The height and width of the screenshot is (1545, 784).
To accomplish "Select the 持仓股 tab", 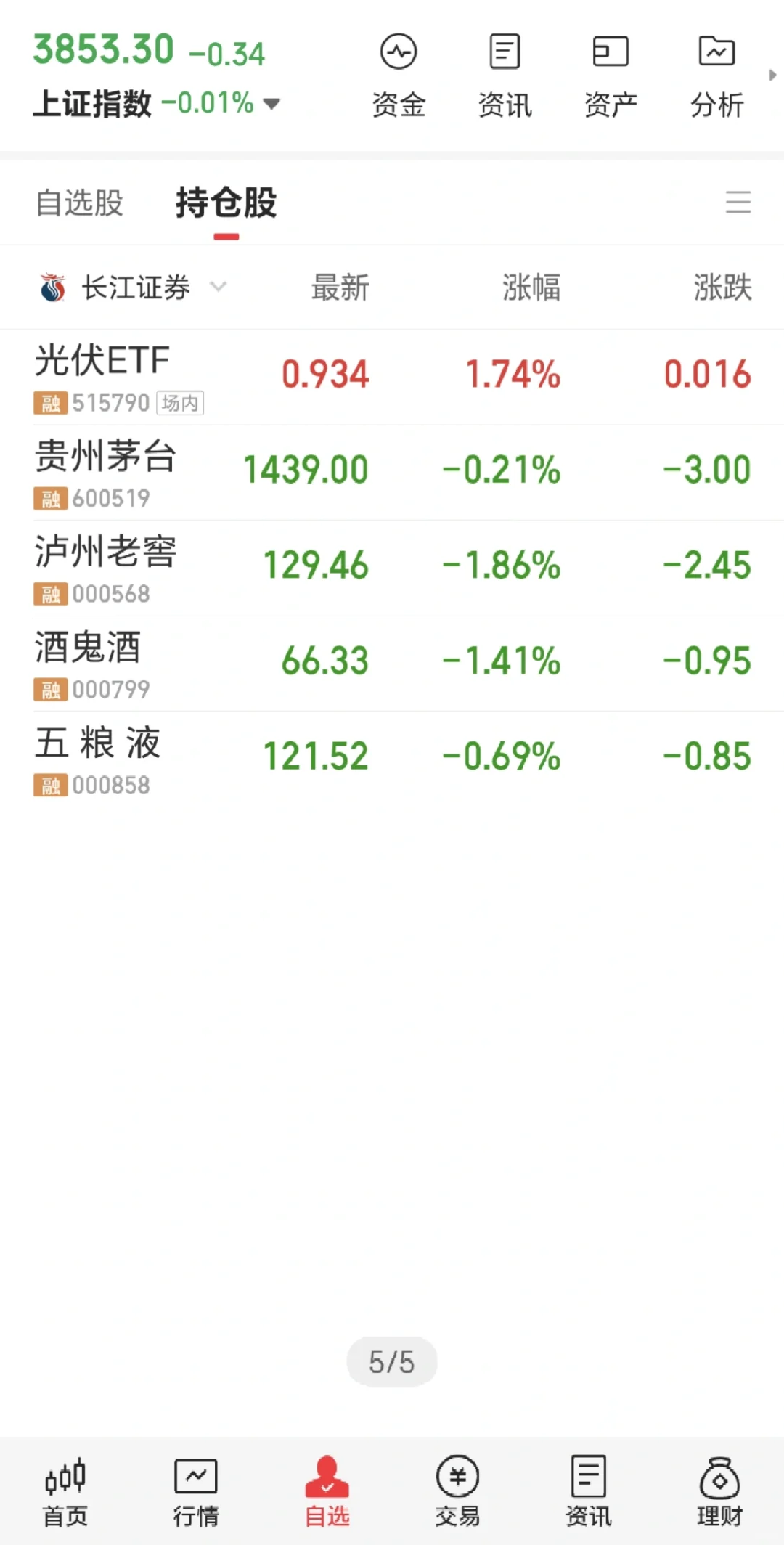I will click(226, 203).
